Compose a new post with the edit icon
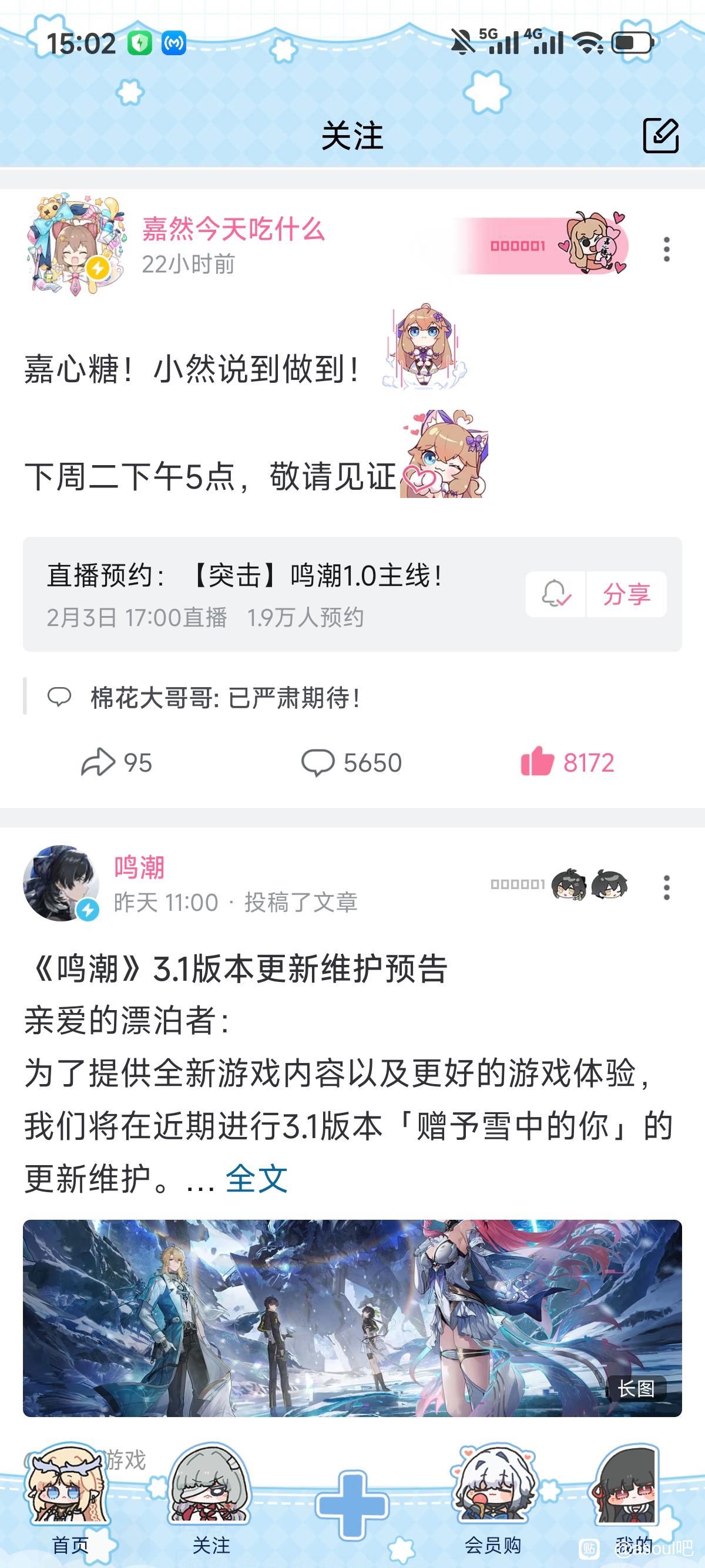This screenshot has height=1568, width=705. tap(660, 135)
